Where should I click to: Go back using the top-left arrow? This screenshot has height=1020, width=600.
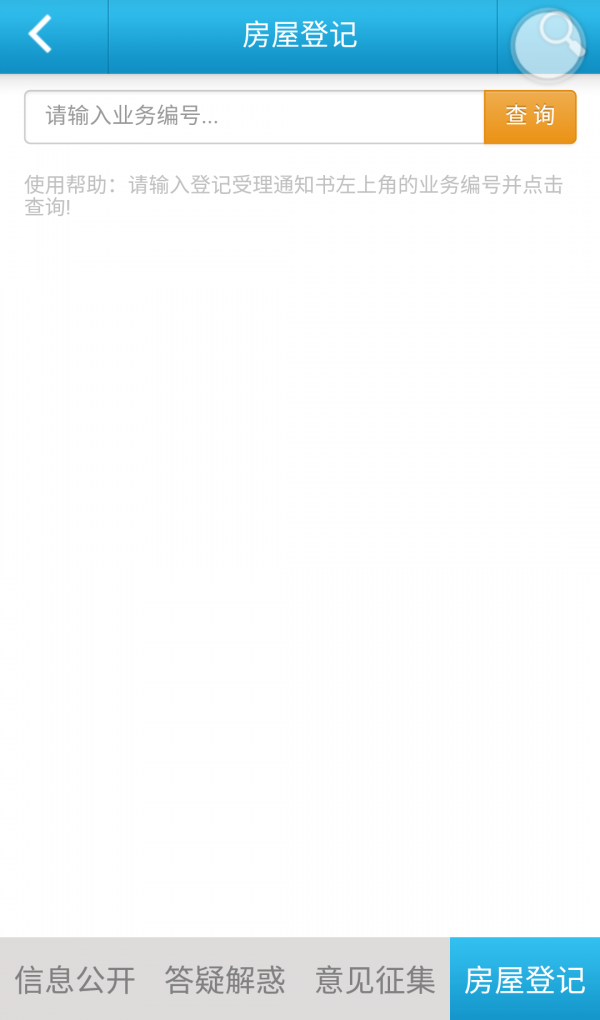pos(40,35)
